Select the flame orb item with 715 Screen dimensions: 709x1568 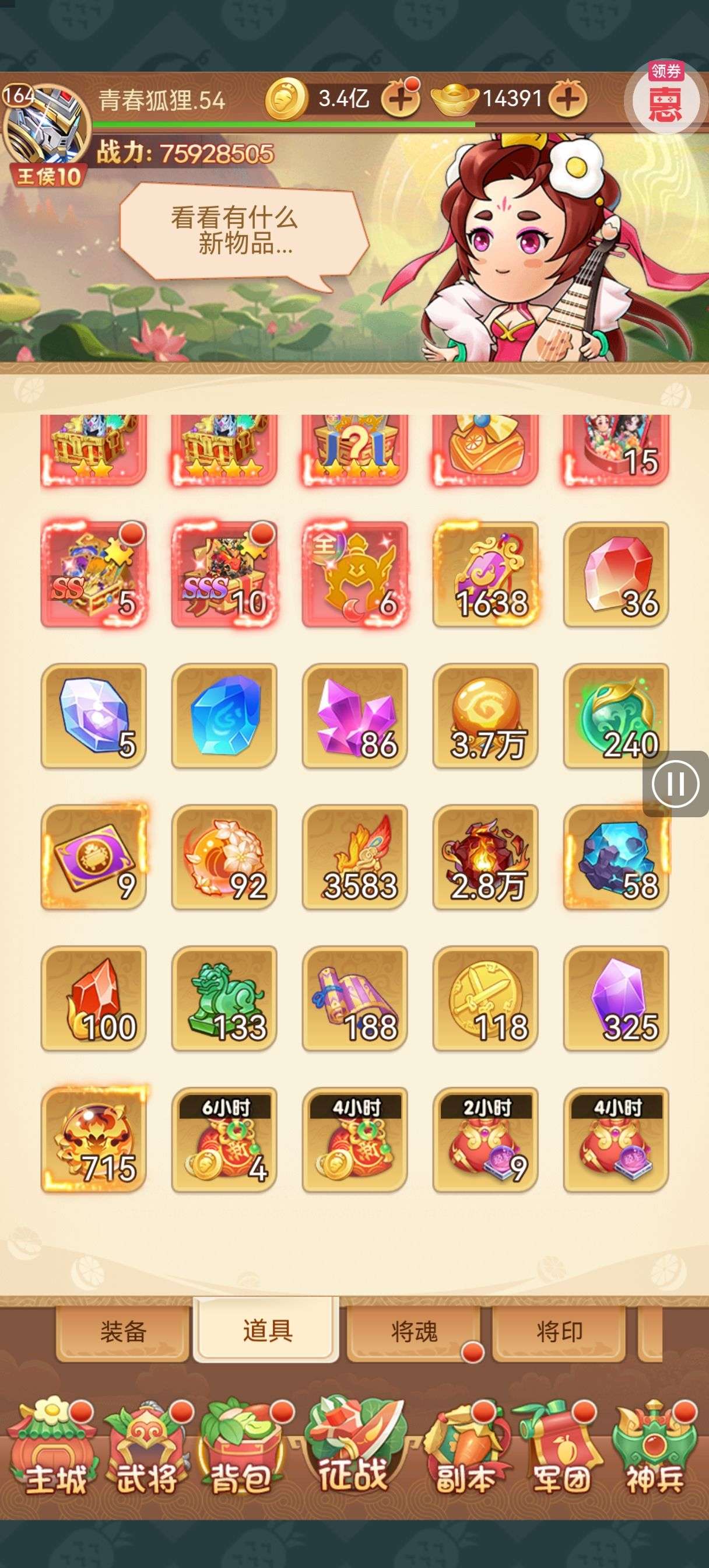(93, 1139)
